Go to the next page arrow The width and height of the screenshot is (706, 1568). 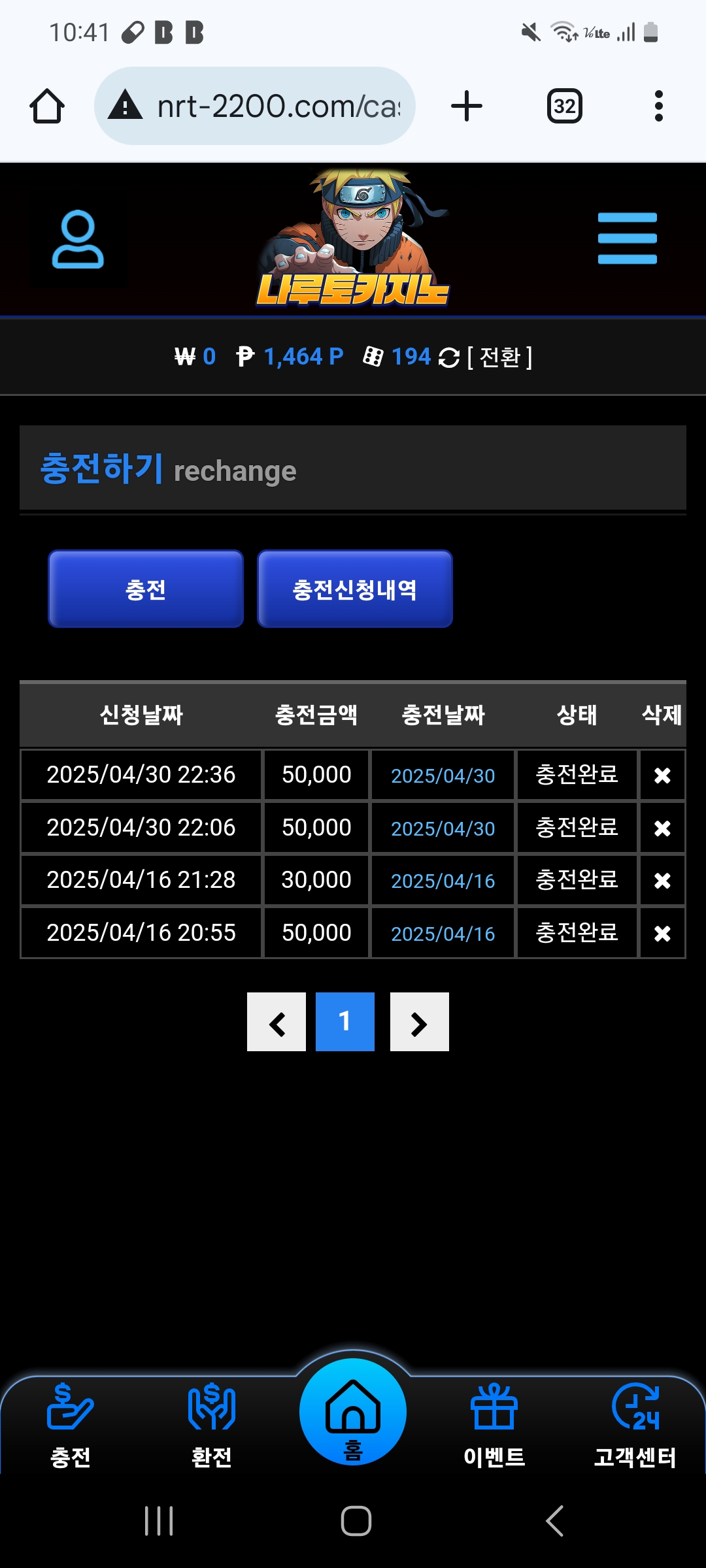(419, 1022)
